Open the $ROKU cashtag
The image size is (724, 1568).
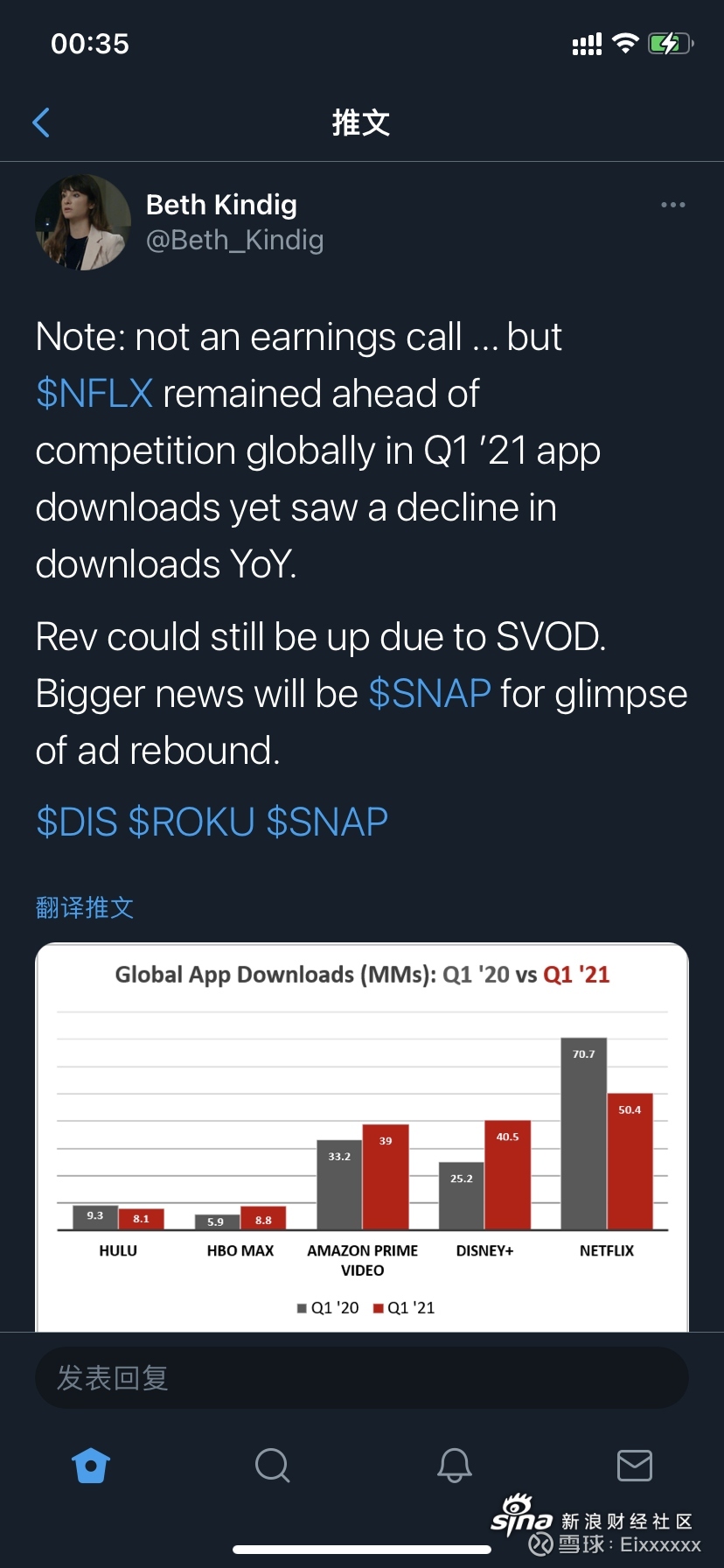pos(191,822)
